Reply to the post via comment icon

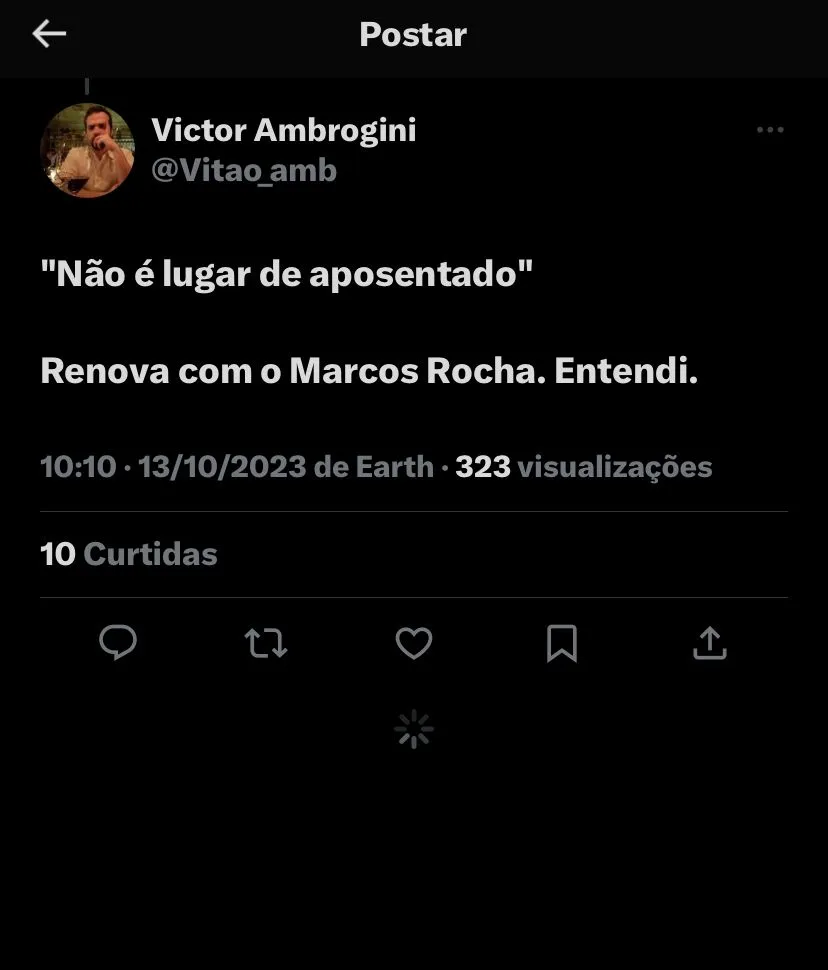pos(118,642)
